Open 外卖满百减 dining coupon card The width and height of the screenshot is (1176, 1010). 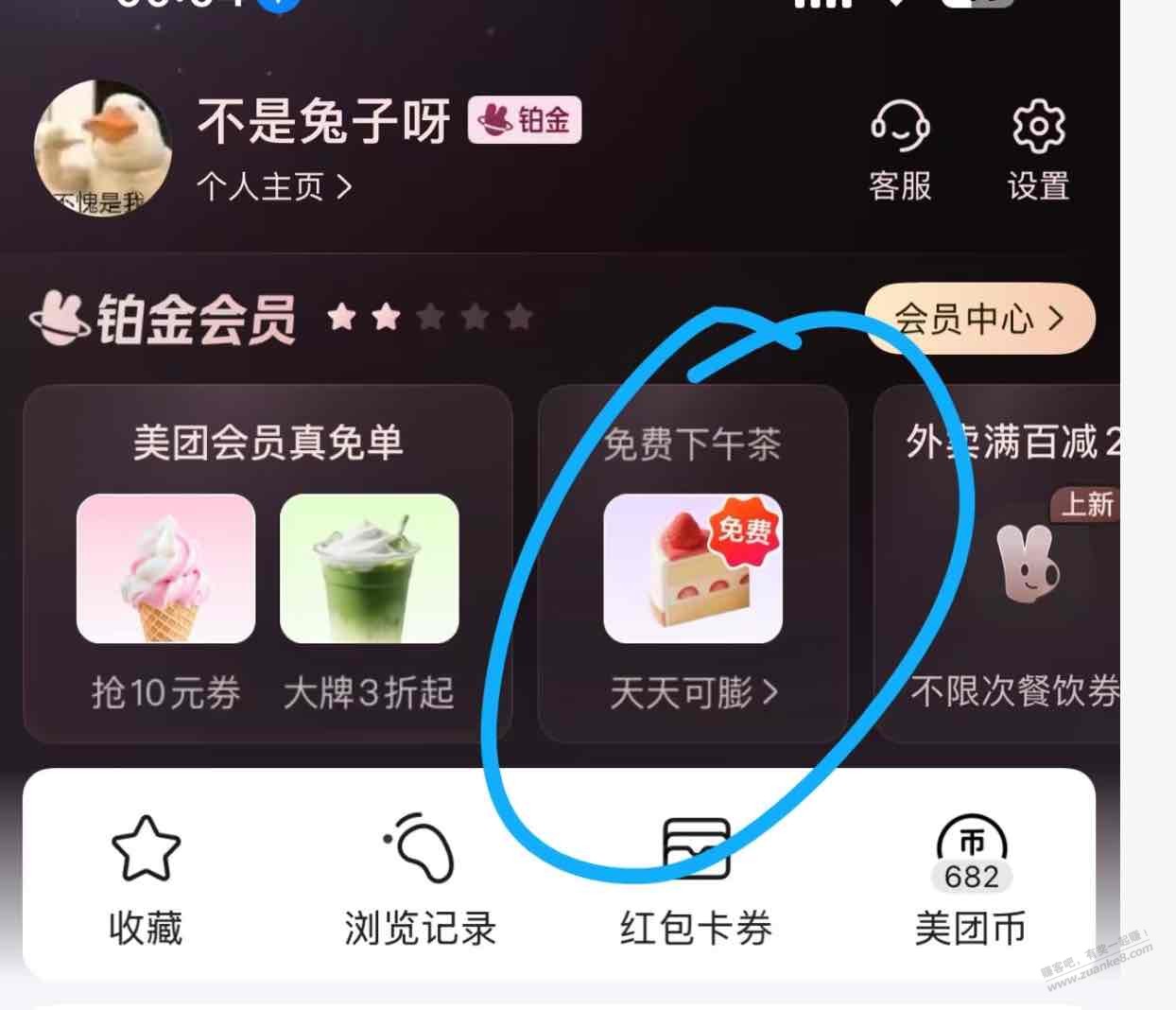[1002, 567]
